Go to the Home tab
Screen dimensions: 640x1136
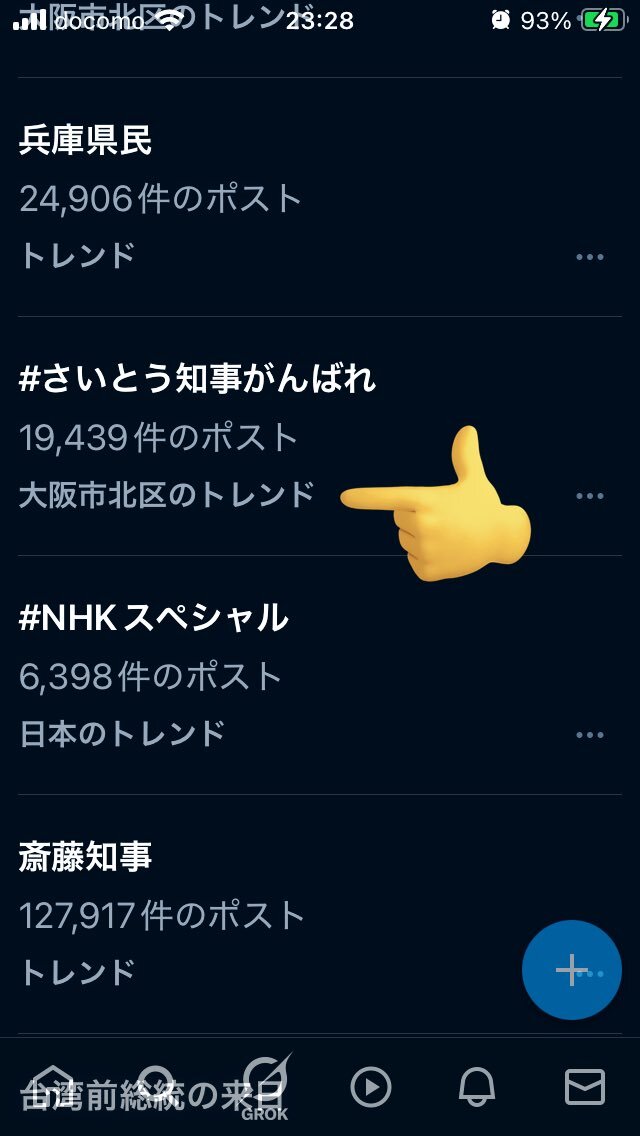(x=50, y=1086)
